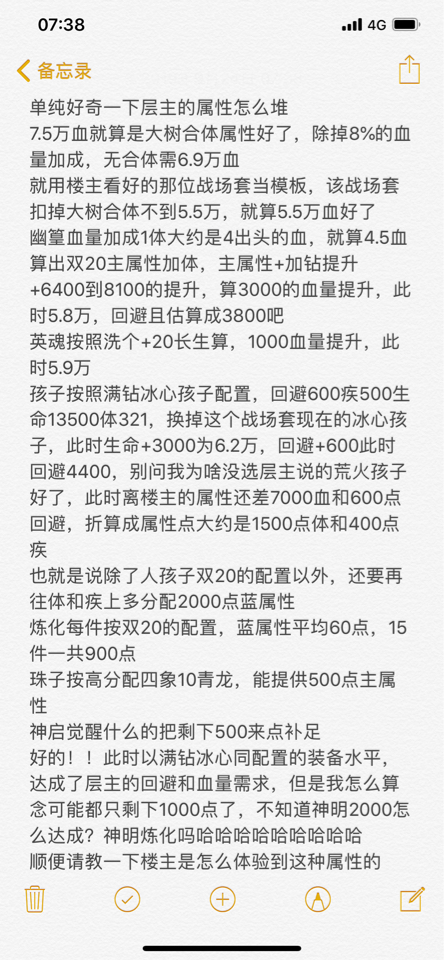Viewport: 444px width, 960px height.
Task: Go back to the 备忘录 list
Action: [54, 71]
